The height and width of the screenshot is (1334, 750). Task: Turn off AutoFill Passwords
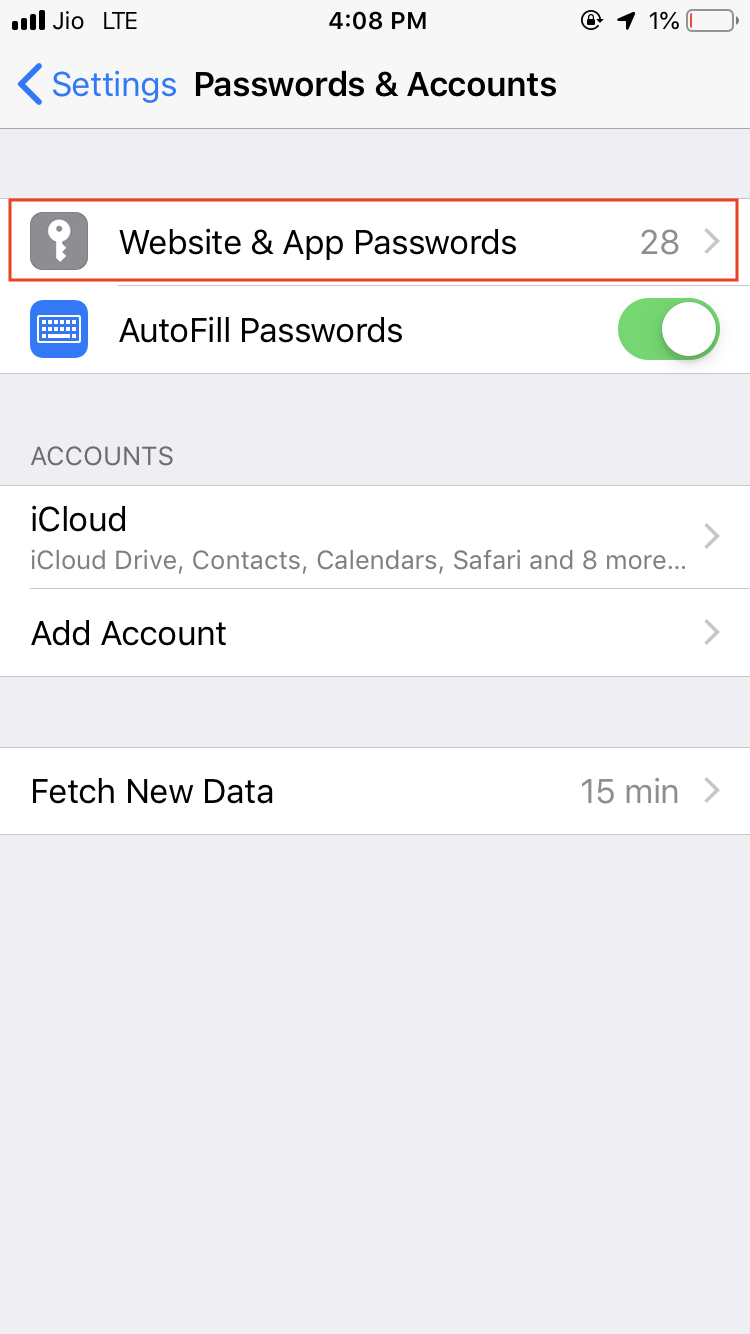[668, 330]
